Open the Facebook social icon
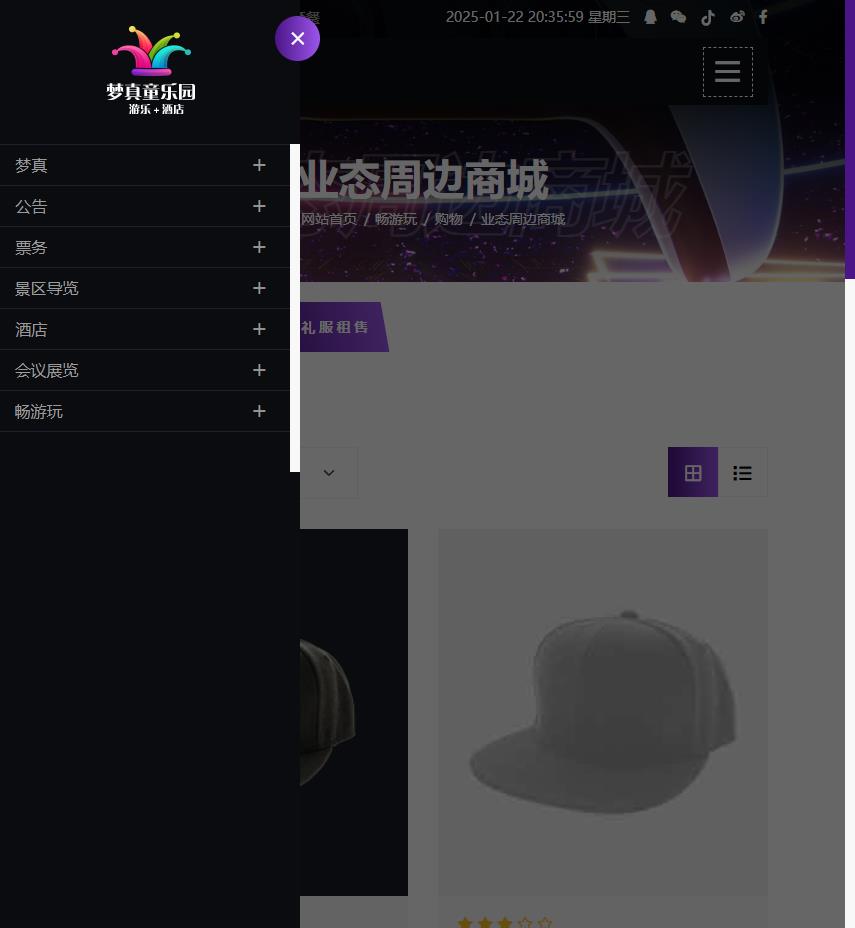The image size is (855, 928). click(x=763, y=17)
